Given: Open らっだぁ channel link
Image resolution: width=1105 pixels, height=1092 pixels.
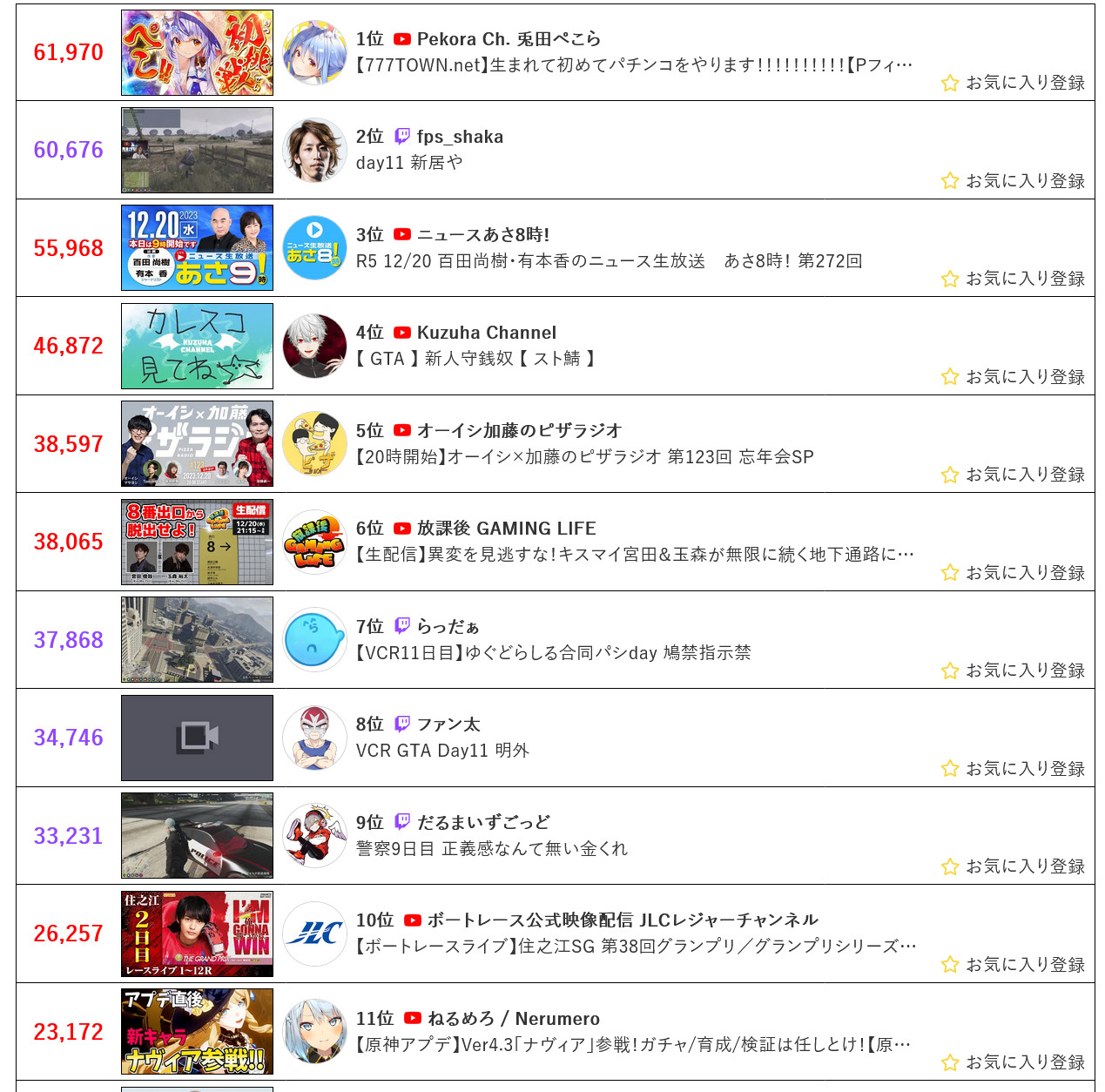Looking at the screenshot, I should 448,627.
